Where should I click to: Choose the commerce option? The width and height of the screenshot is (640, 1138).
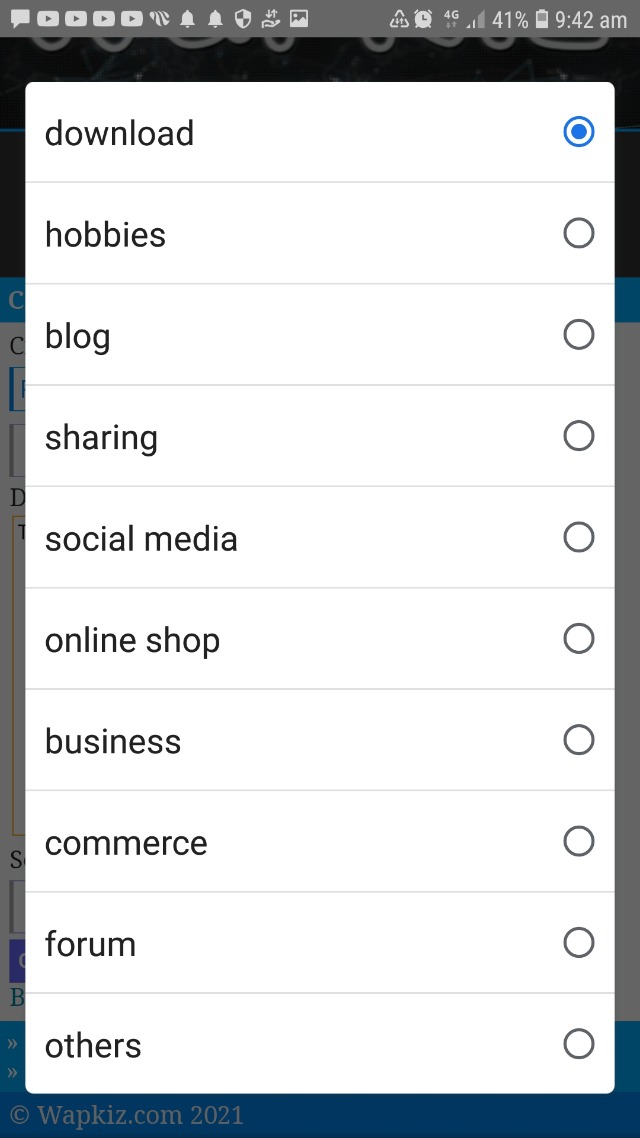click(320, 842)
